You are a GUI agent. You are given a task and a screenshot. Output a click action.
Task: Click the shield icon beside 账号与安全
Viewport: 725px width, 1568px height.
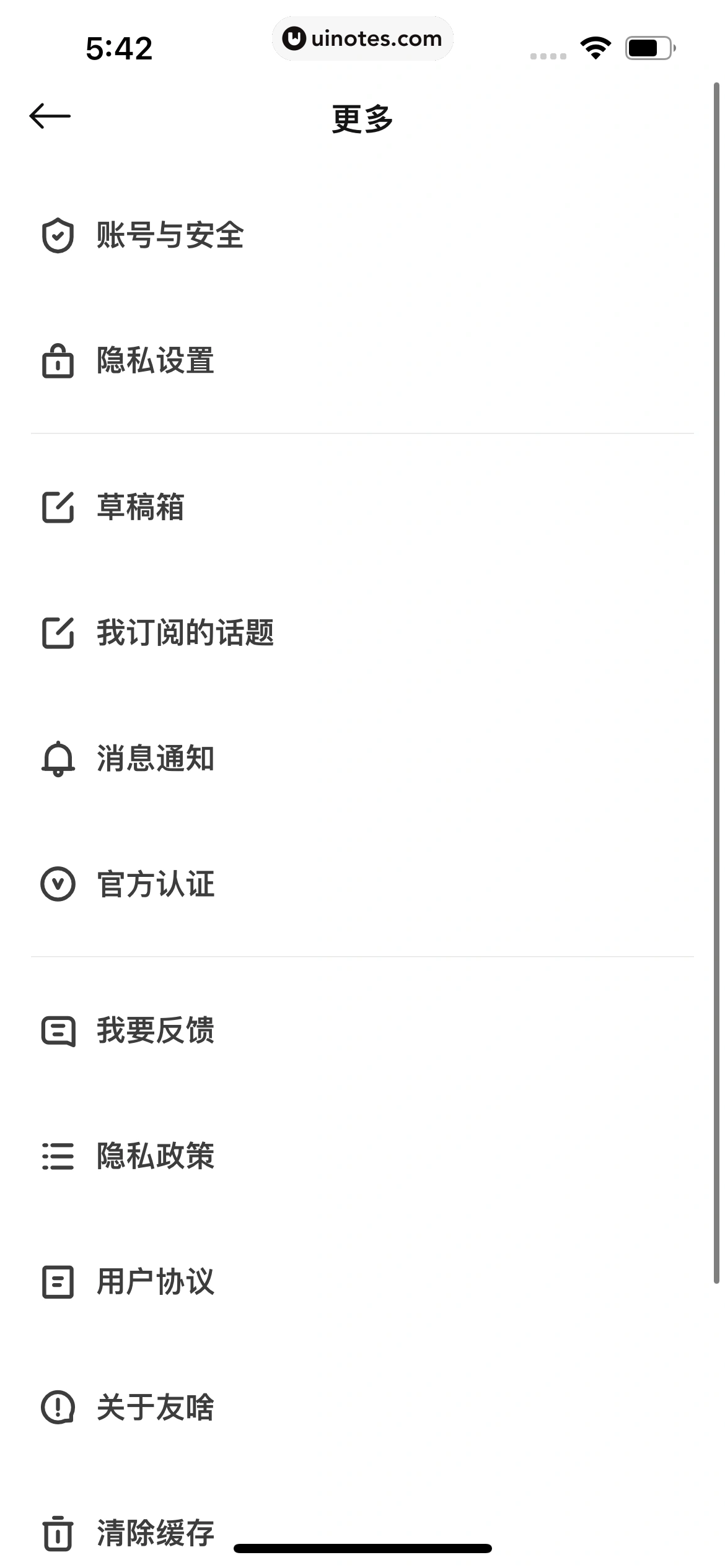tap(58, 236)
